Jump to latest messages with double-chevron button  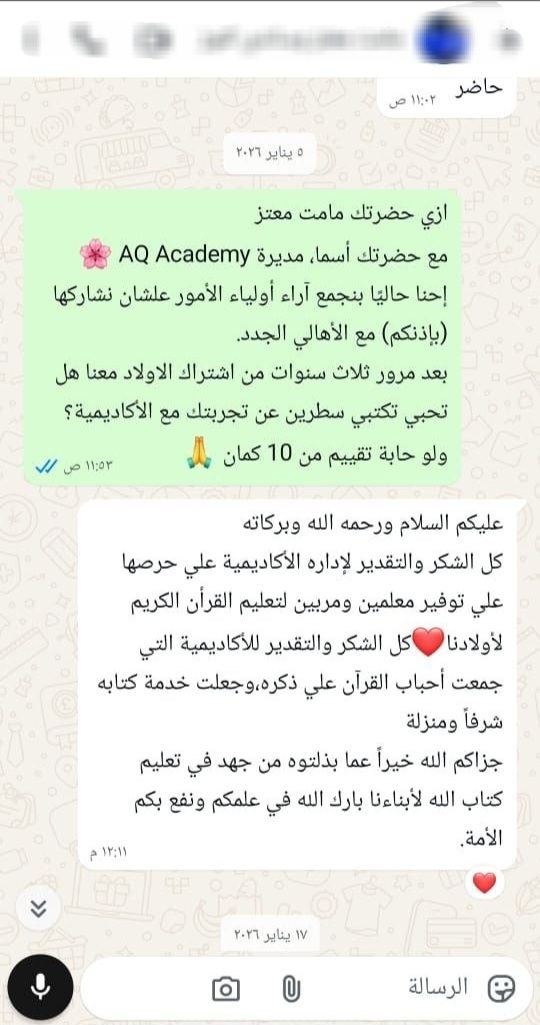pos(39,908)
